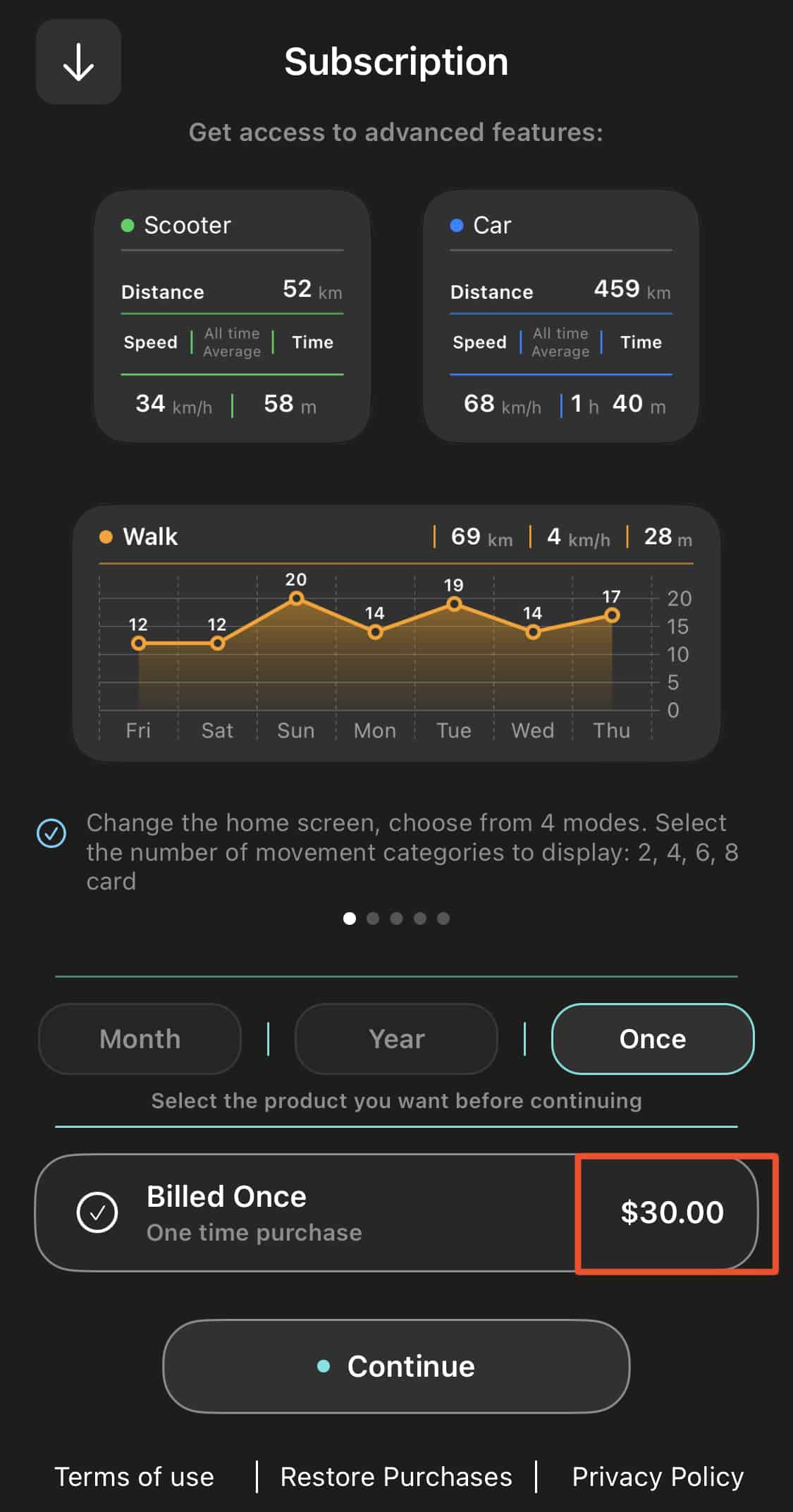The image size is (793, 1512).
Task: Dismiss the Subscription screen with down arrow
Action: (x=78, y=62)
